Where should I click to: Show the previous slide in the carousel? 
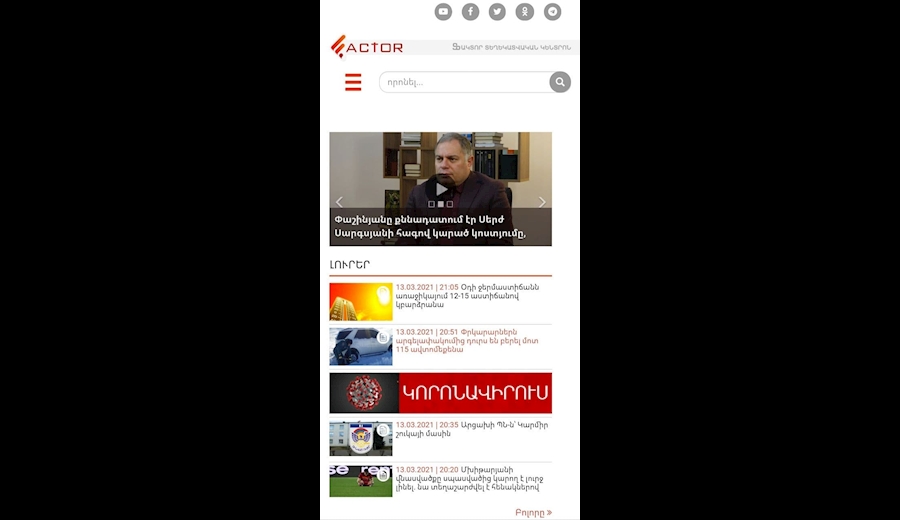(x=339, y=202)
